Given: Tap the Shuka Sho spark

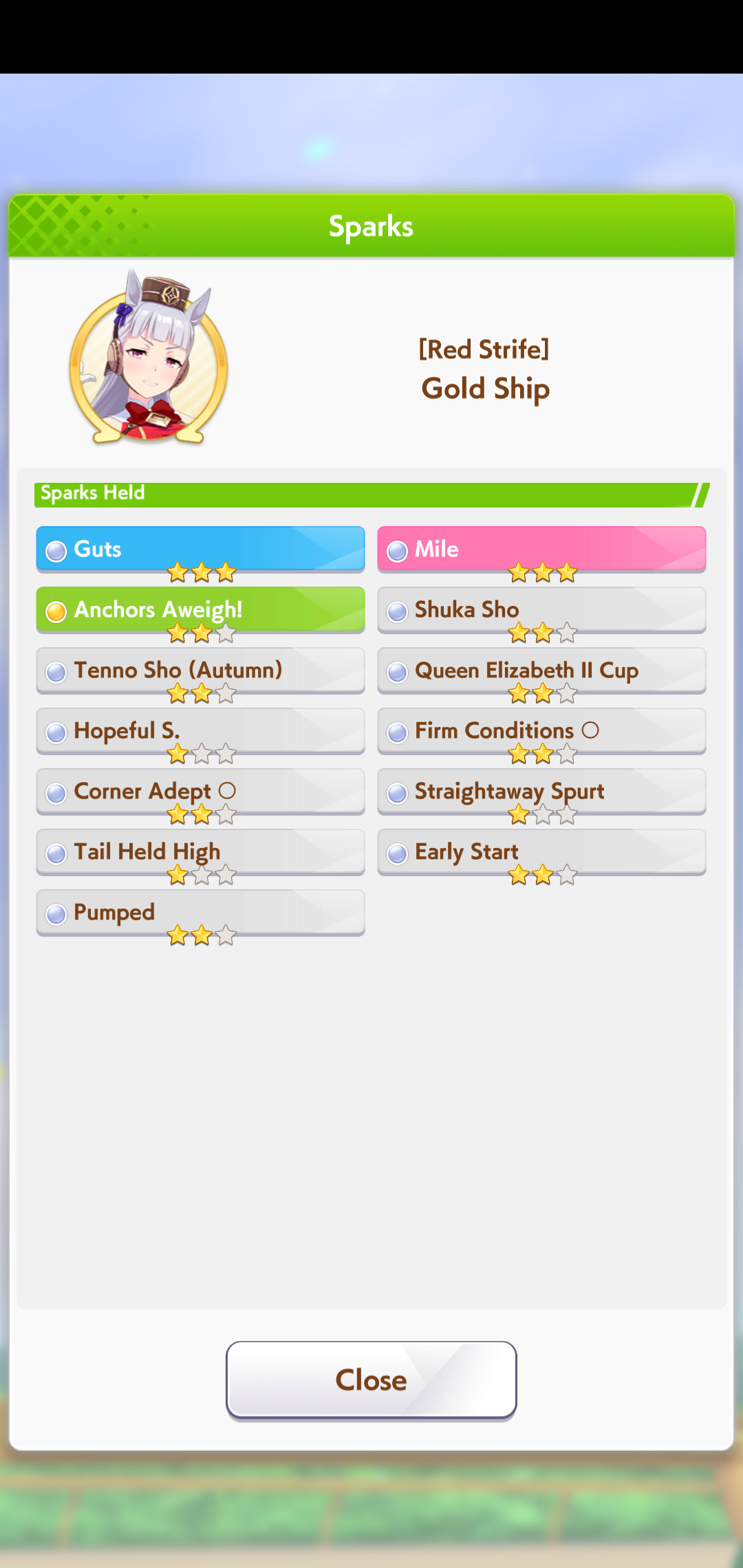Looking at the screenshot, I should click(x=541, y=610).
